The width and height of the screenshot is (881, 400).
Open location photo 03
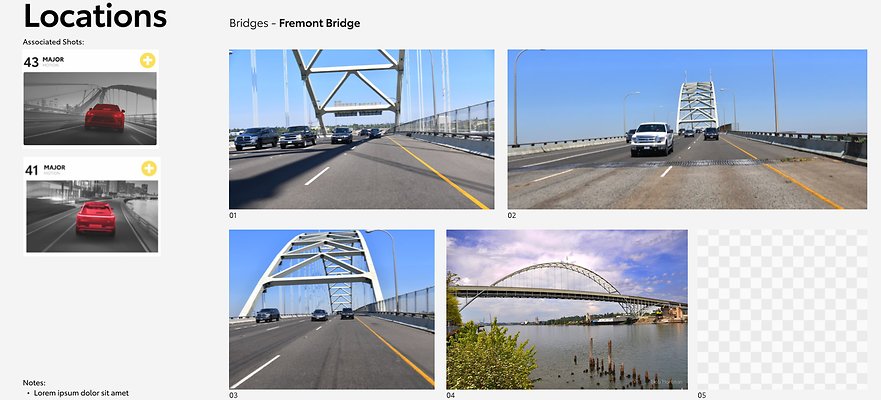pos(331,309)
